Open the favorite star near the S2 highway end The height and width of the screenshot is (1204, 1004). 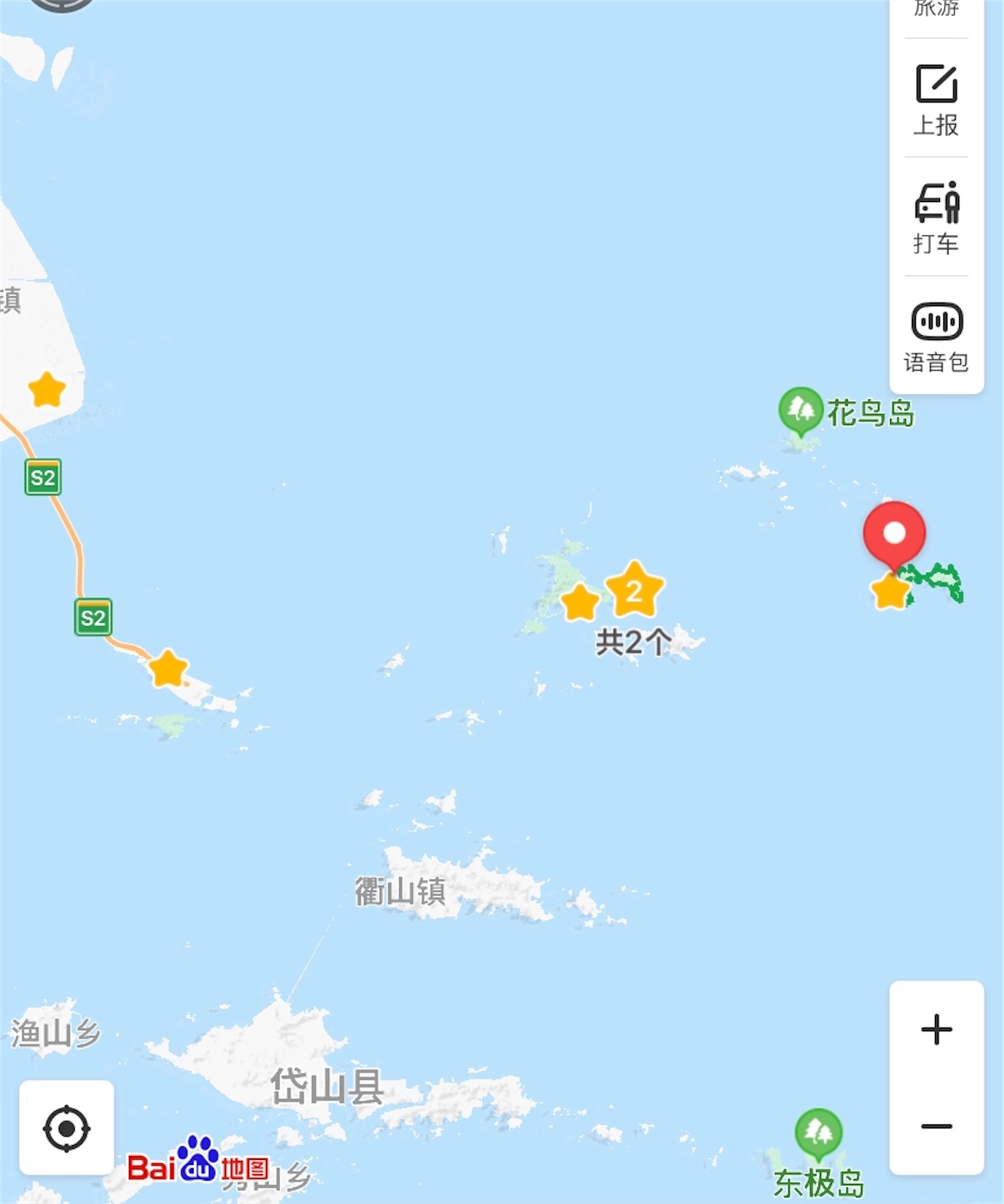(168, 669)
